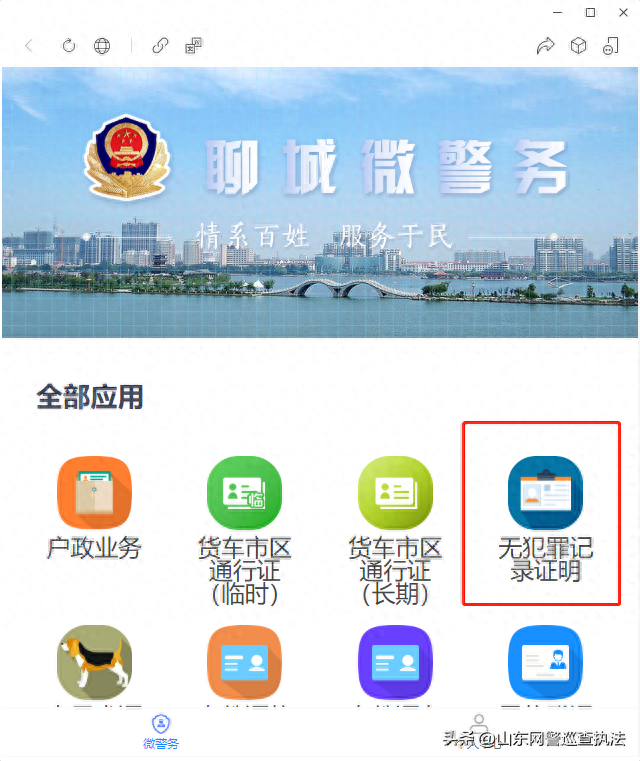Open 货车市区通行证(长期)
The width and height of the screenshot is (640, 761).
pos(395,493)
